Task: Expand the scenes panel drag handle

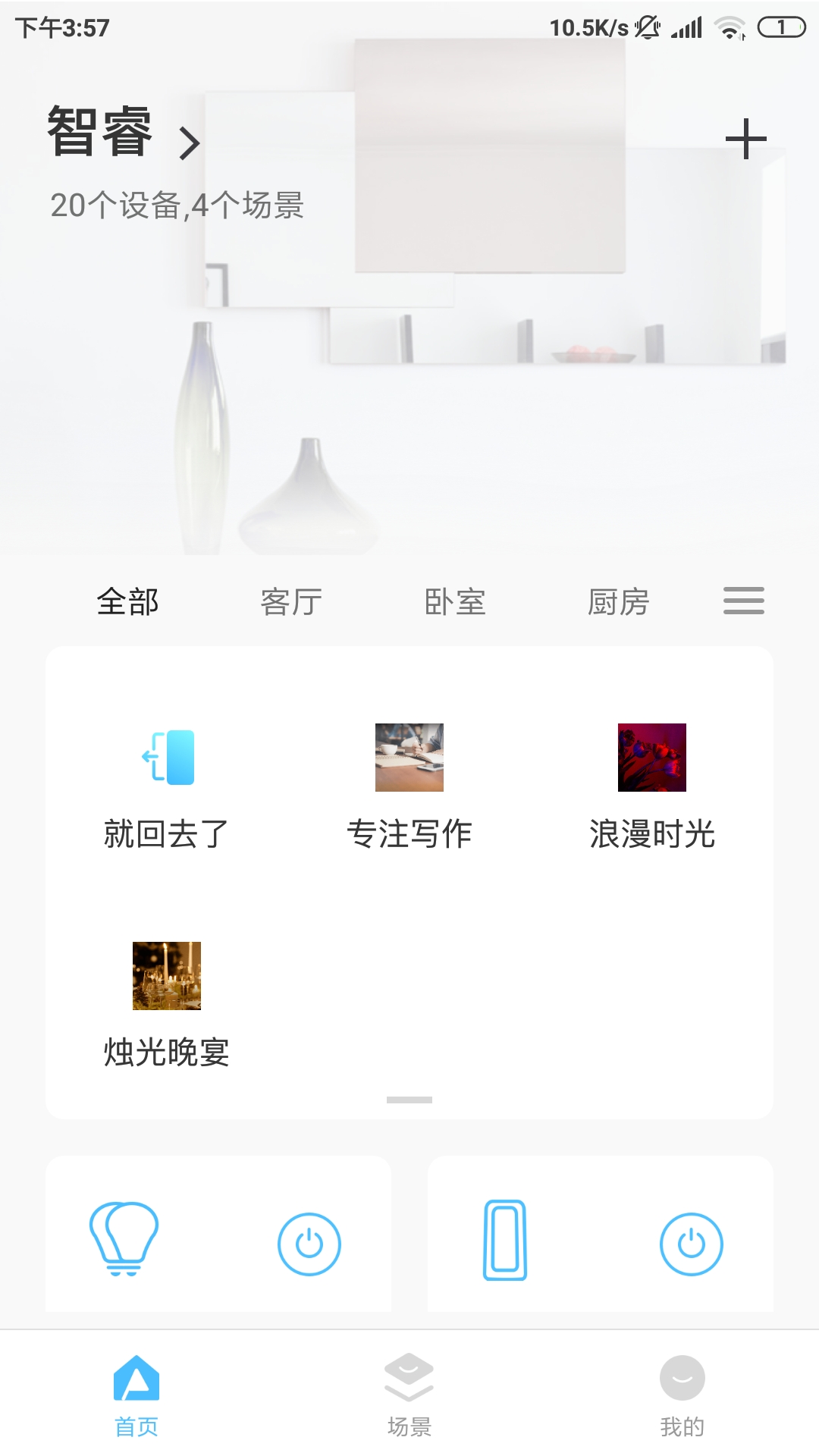Action: tap(409, 1097)
